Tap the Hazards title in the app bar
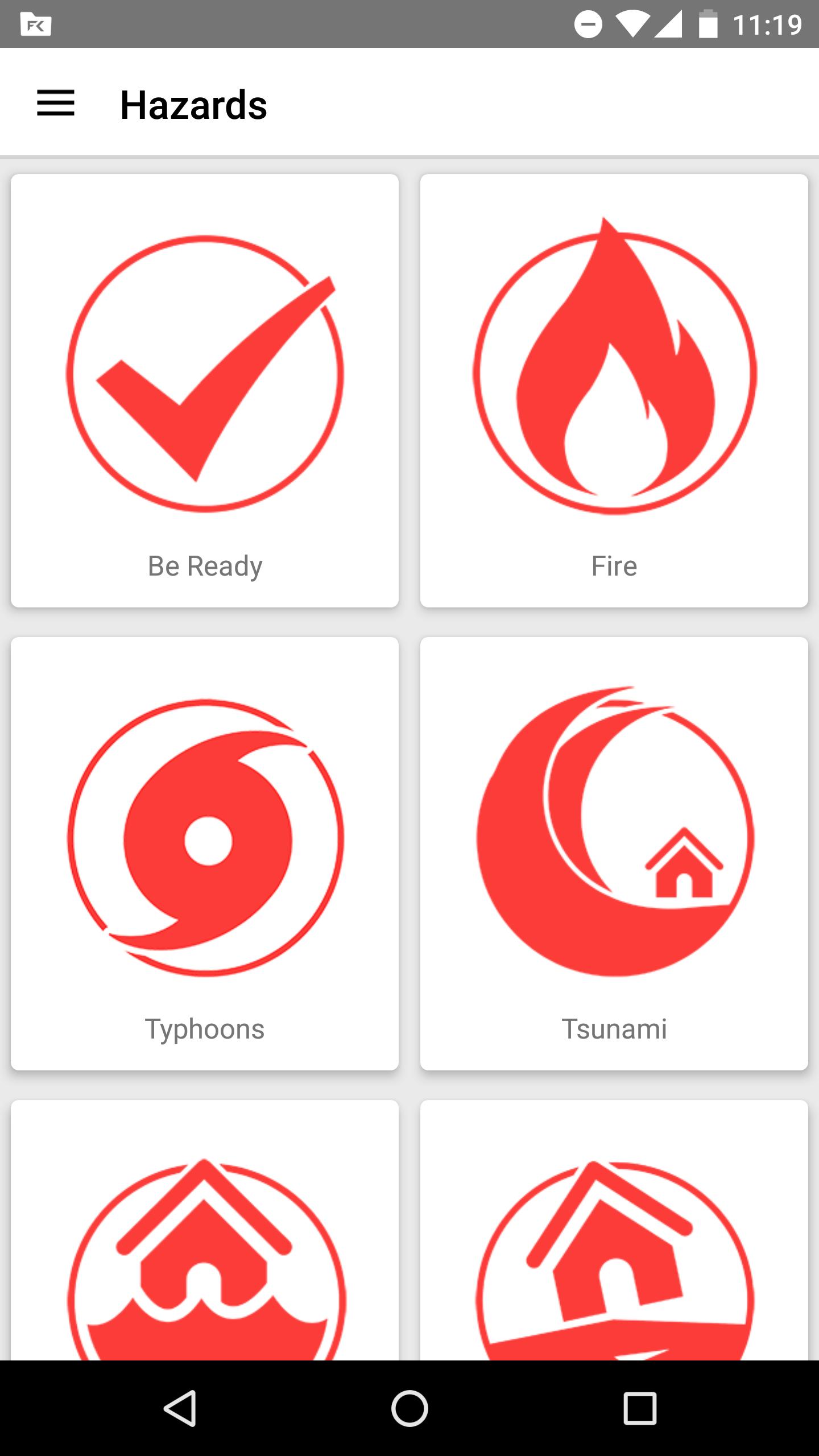This screenshot has height=1456, width=819. (193, 104)
